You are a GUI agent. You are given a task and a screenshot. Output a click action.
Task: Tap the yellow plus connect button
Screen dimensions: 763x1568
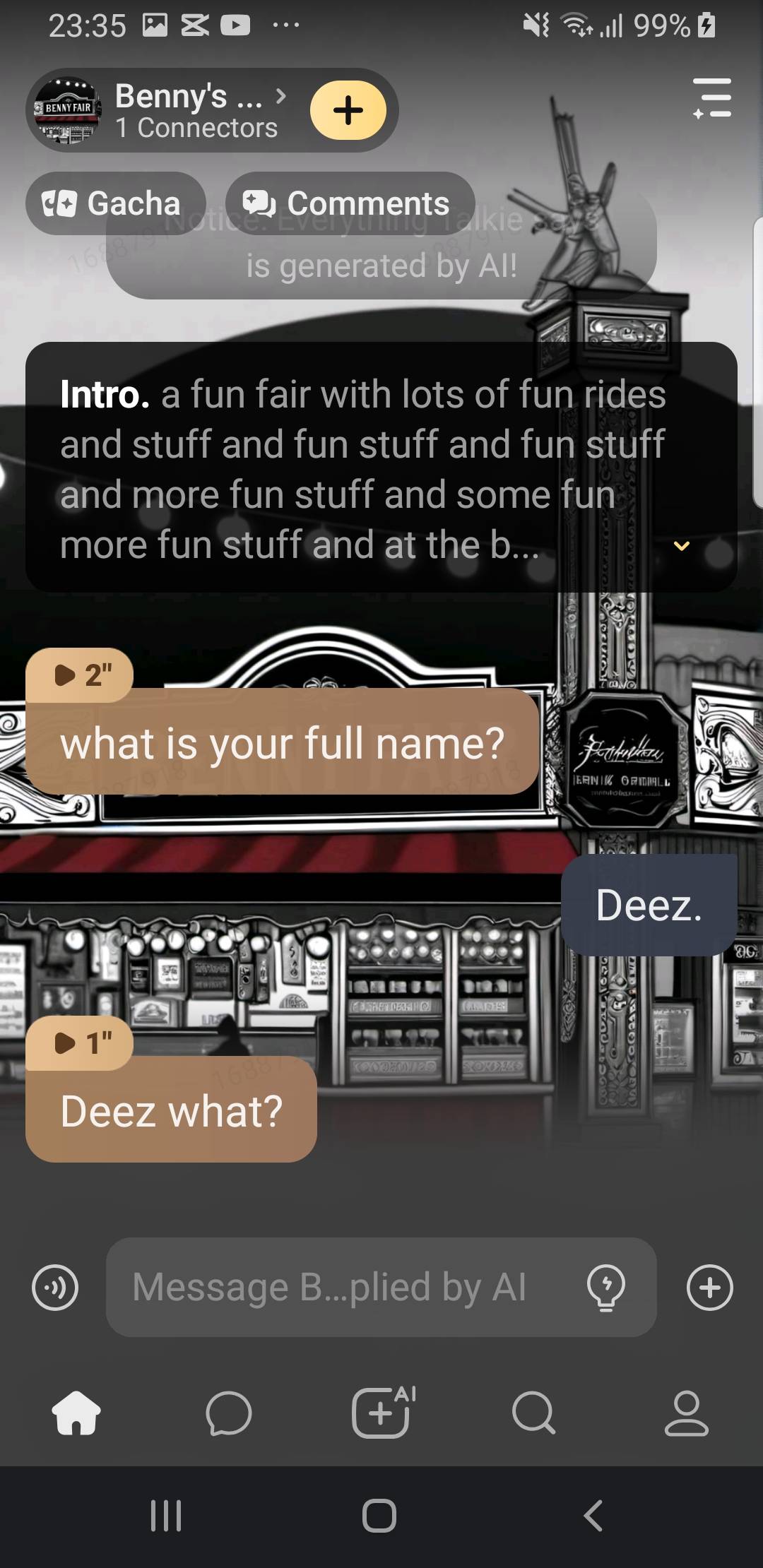pos(348,110)
